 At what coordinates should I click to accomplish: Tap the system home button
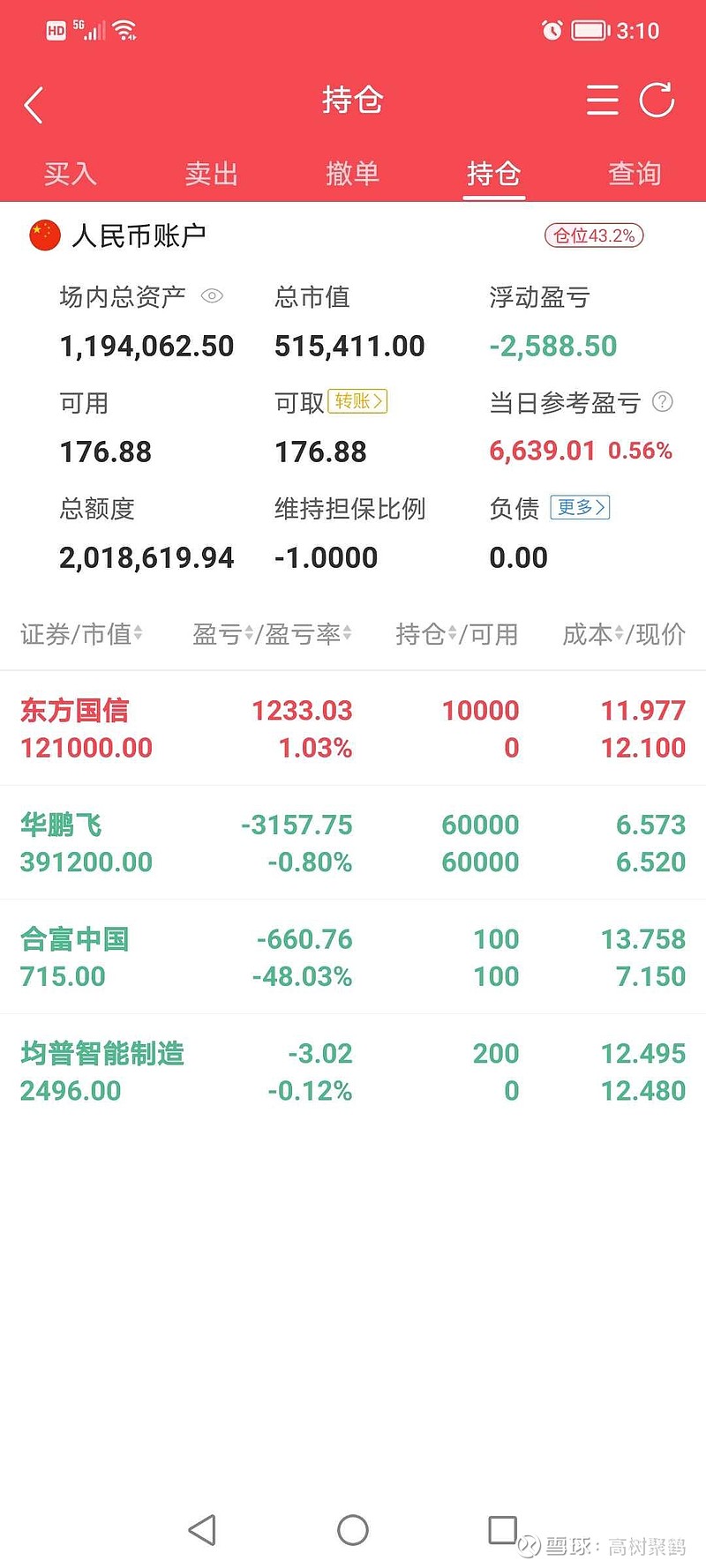pyautogui.click(x=353, y=1530)
